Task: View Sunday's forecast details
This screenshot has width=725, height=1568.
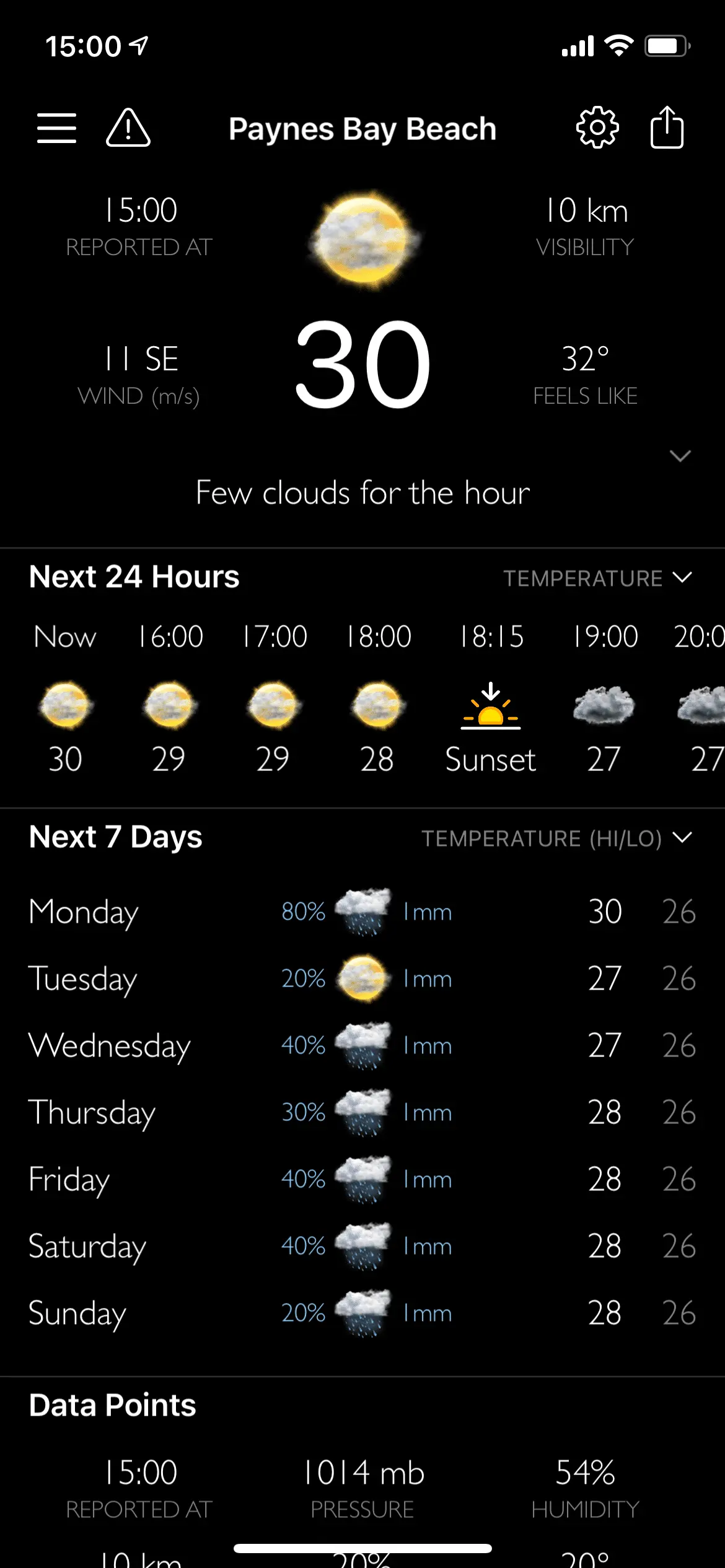Action: pyautogui.click(x=362, y=1313)
